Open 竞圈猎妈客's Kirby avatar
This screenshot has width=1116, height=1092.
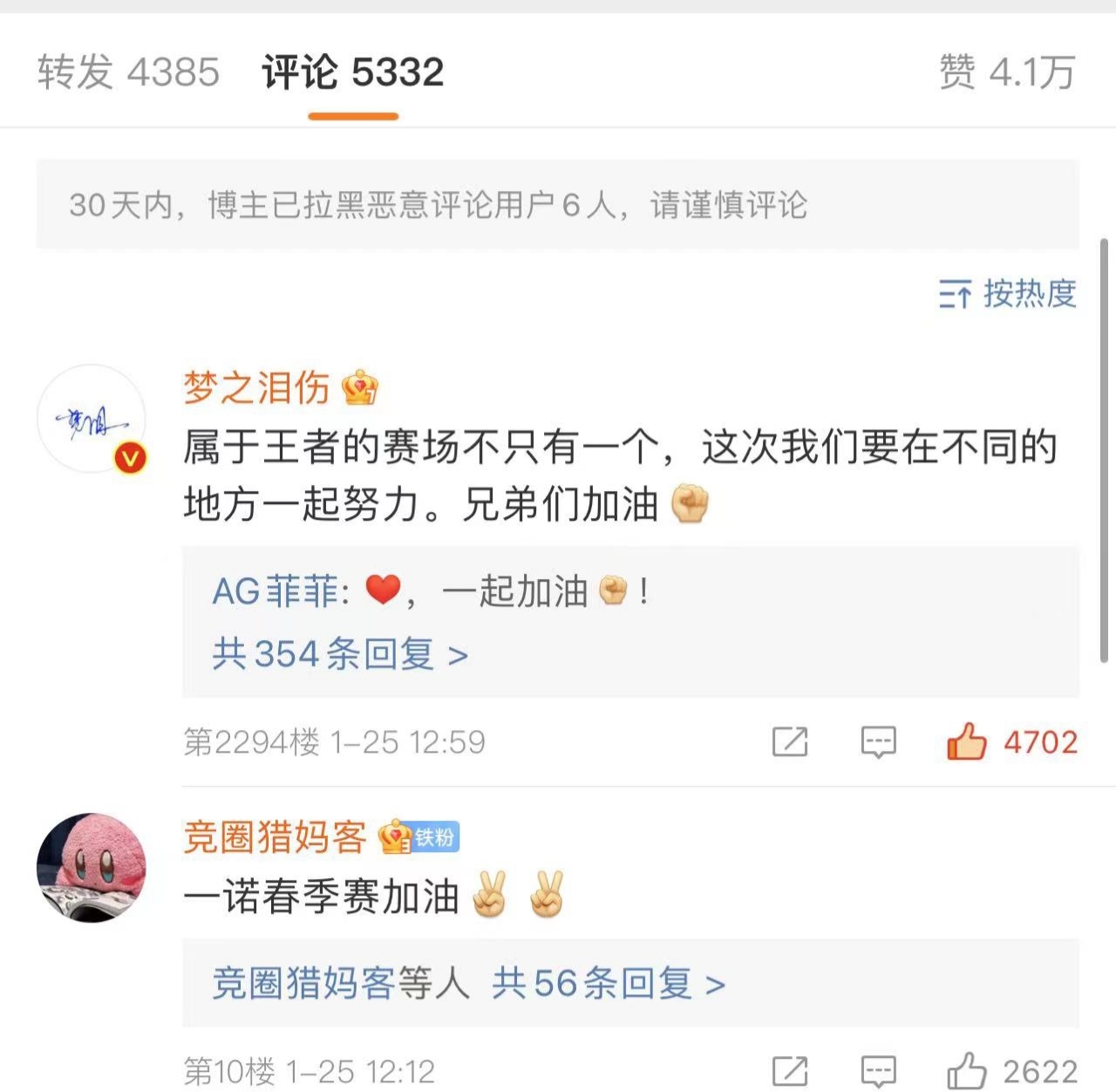click(x=92, y=868)
